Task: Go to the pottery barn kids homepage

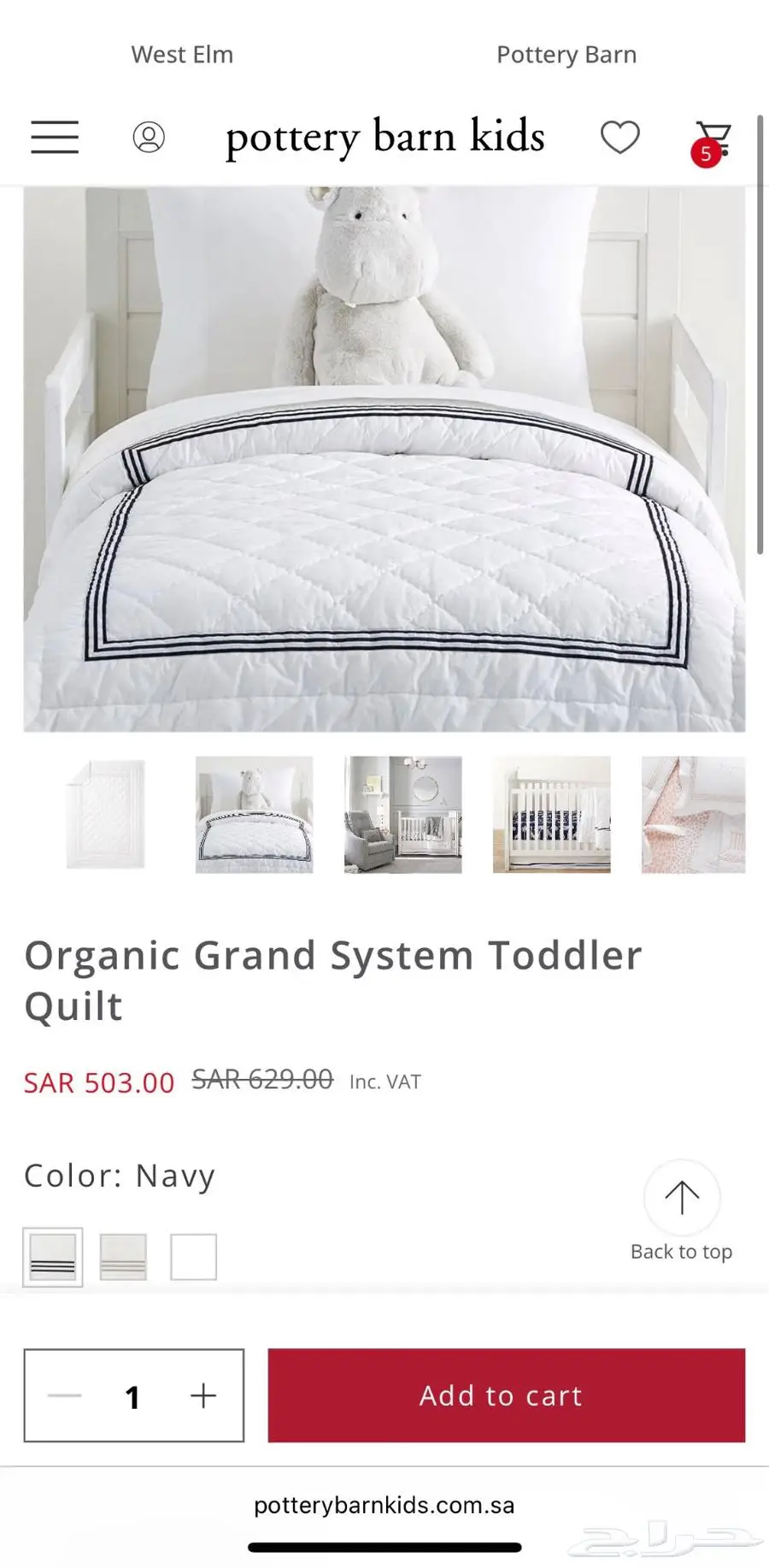Action: pos(384,137)
